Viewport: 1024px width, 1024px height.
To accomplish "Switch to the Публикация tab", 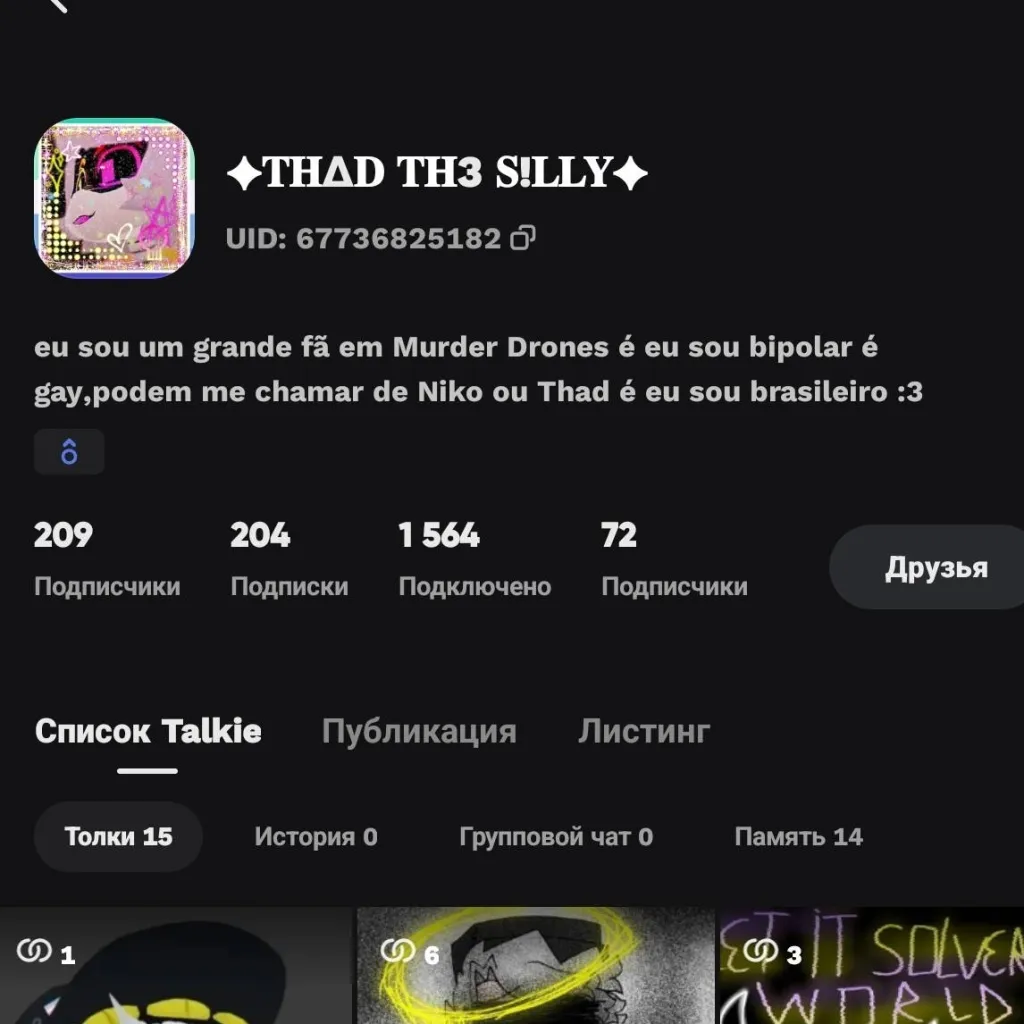I will pos(419,732).
